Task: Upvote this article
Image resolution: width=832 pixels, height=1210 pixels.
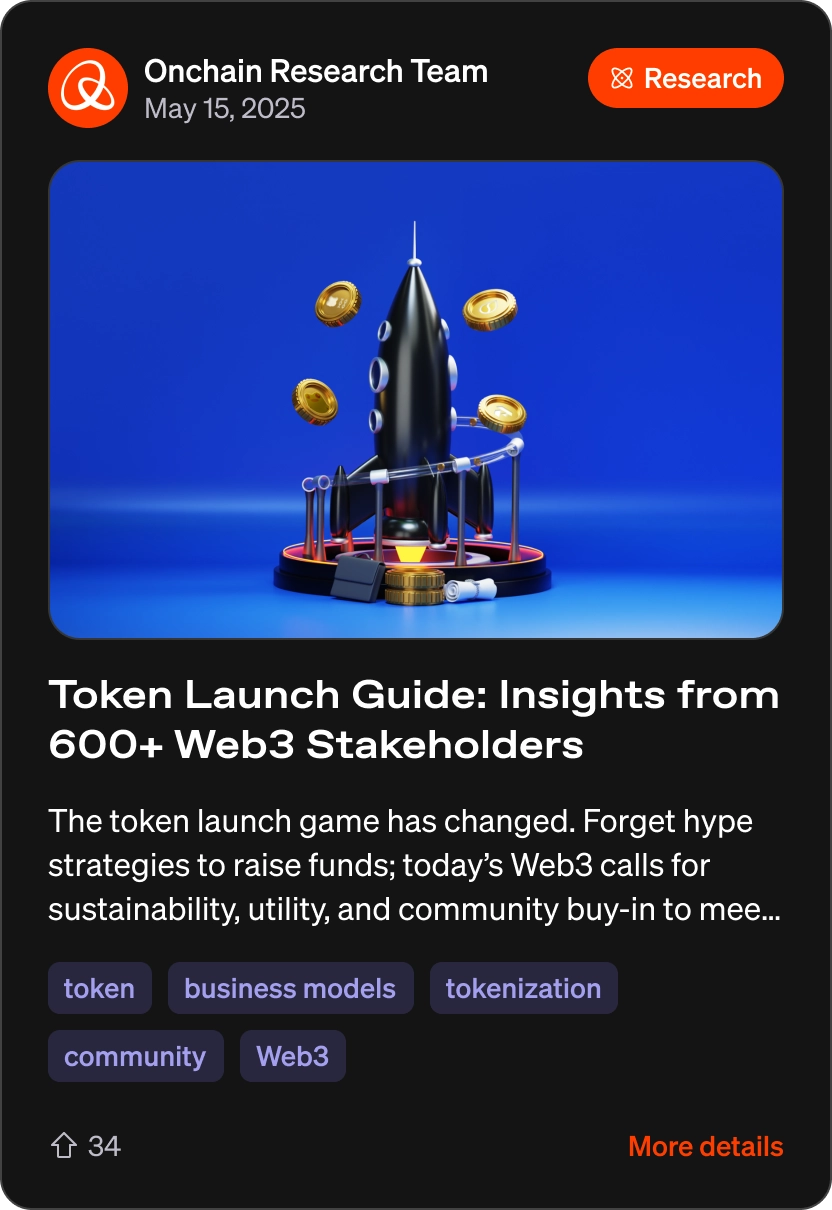Action: (x=64, y=1146)
